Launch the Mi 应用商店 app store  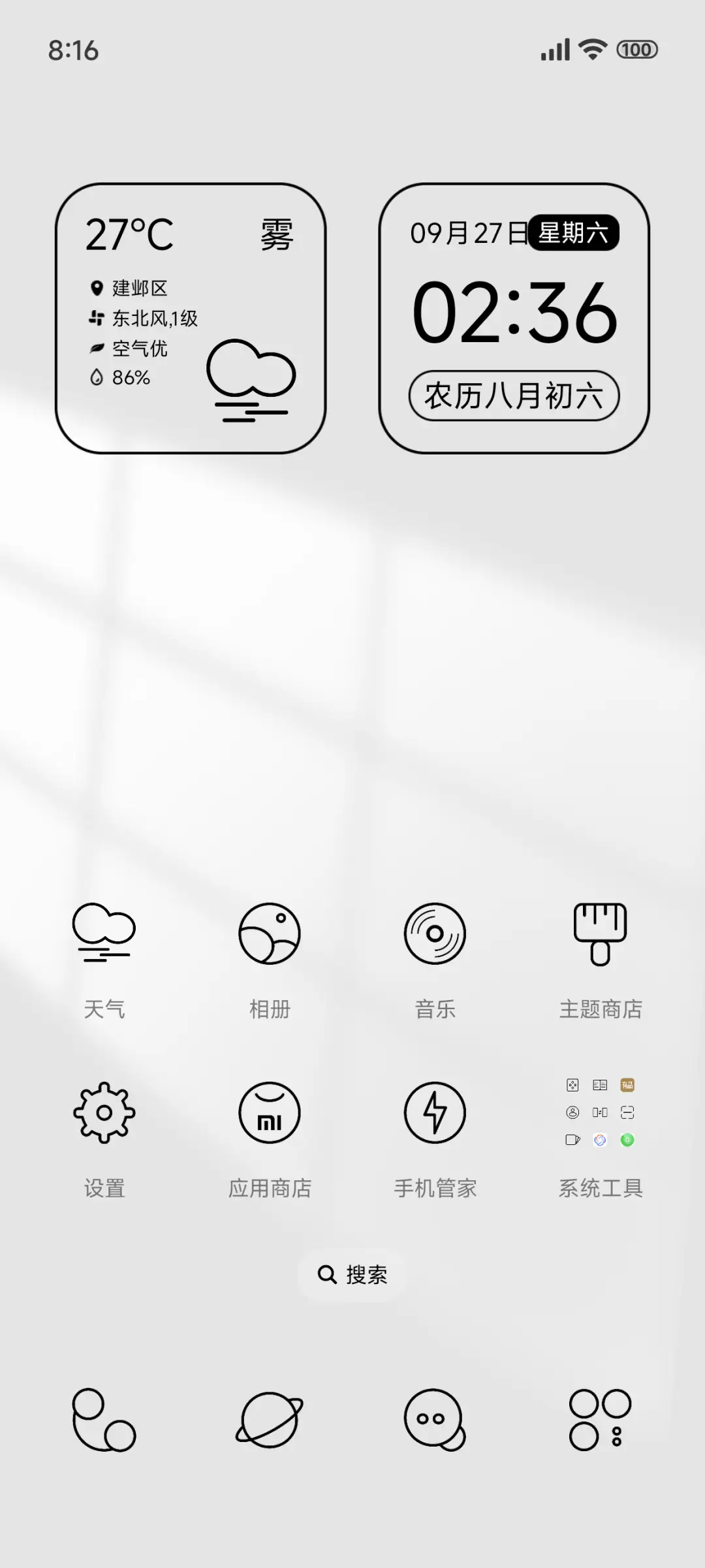[270, 1114]
